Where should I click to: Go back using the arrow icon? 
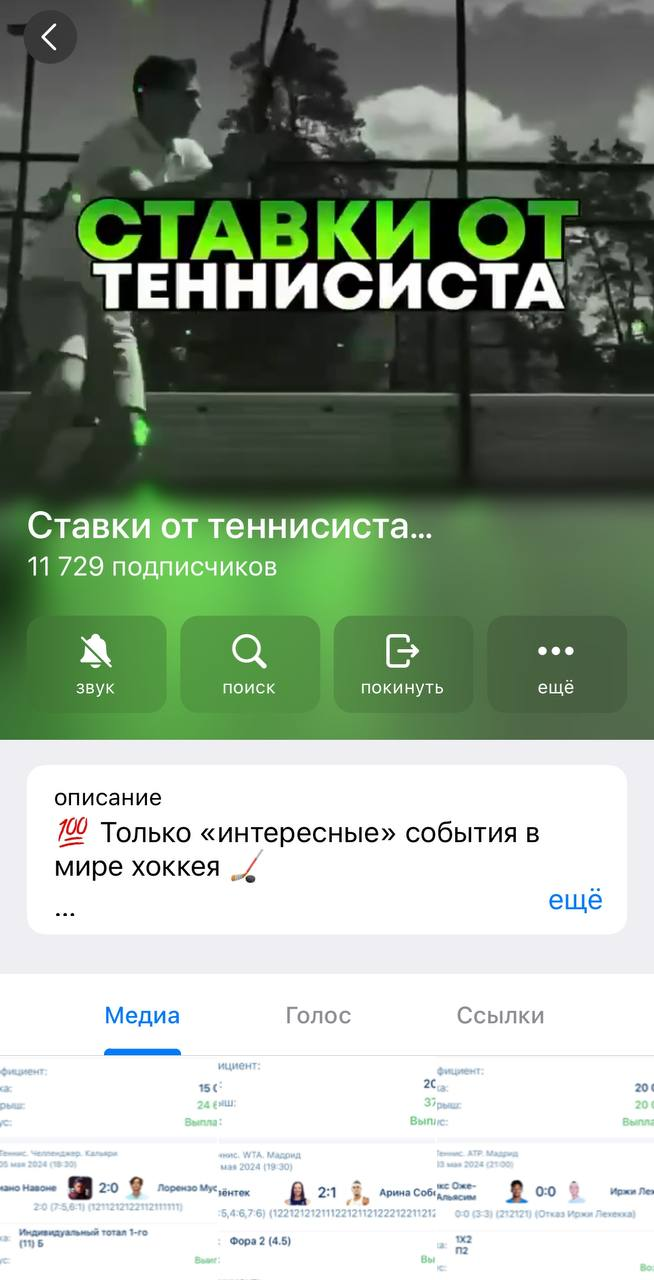click(49, 37)
